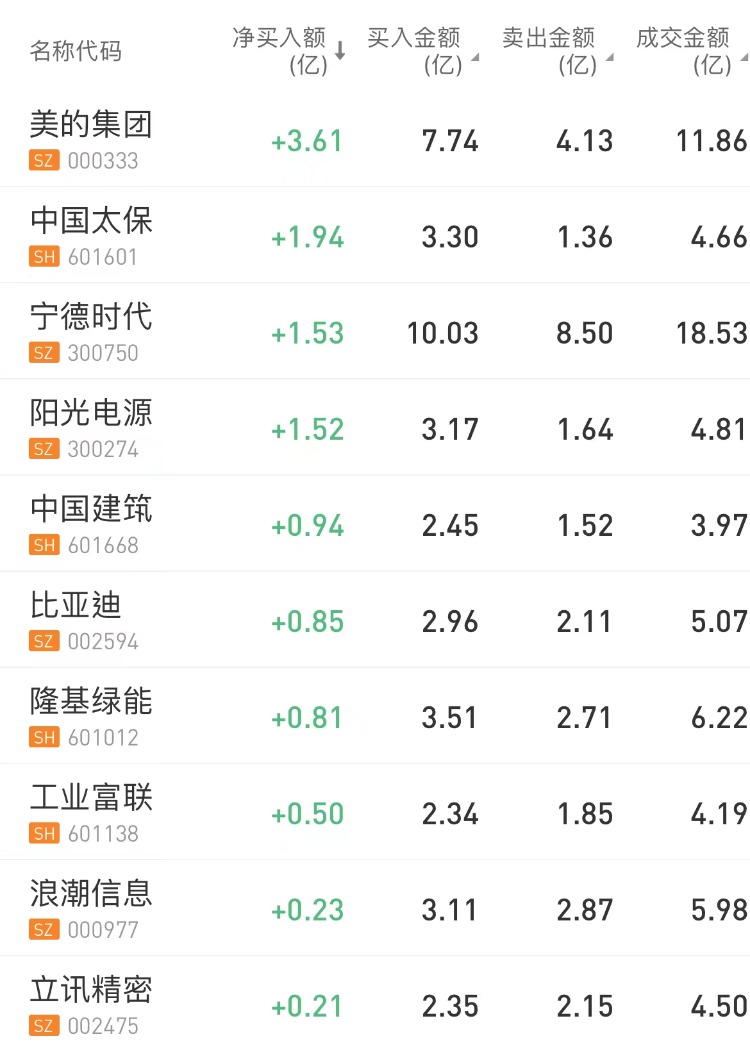Sort list by 成交金额

click(690, 50)
